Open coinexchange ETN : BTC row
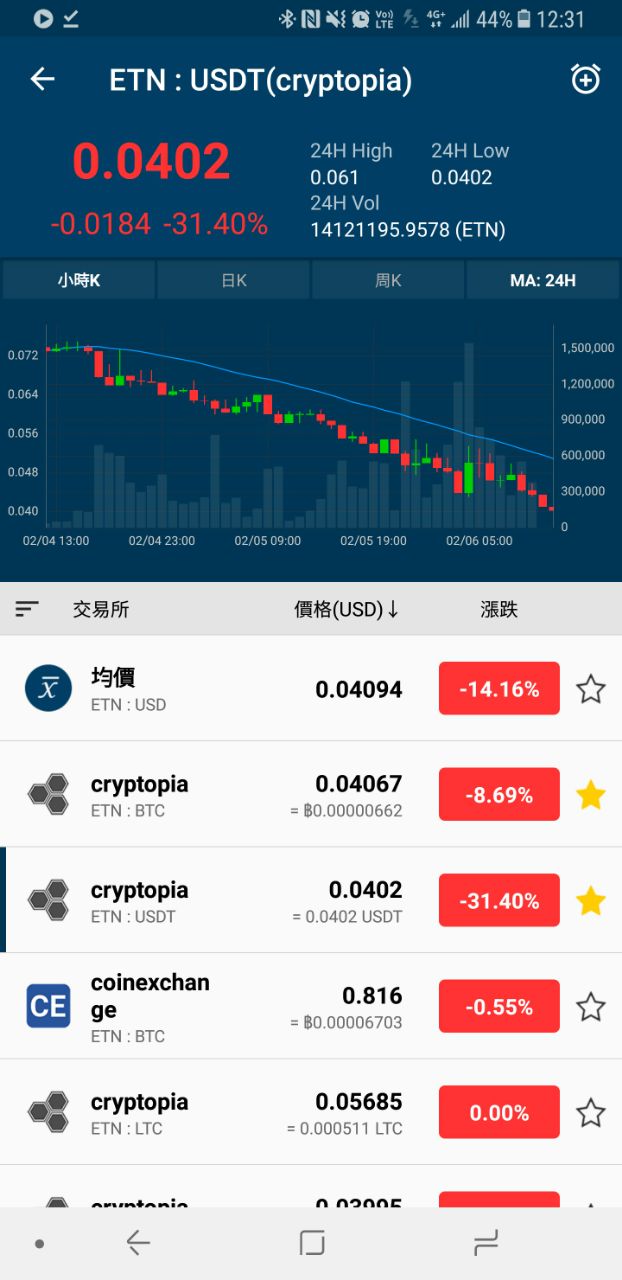The image size is (622, 1280). pyautogui.click(x=311, y=1007)
